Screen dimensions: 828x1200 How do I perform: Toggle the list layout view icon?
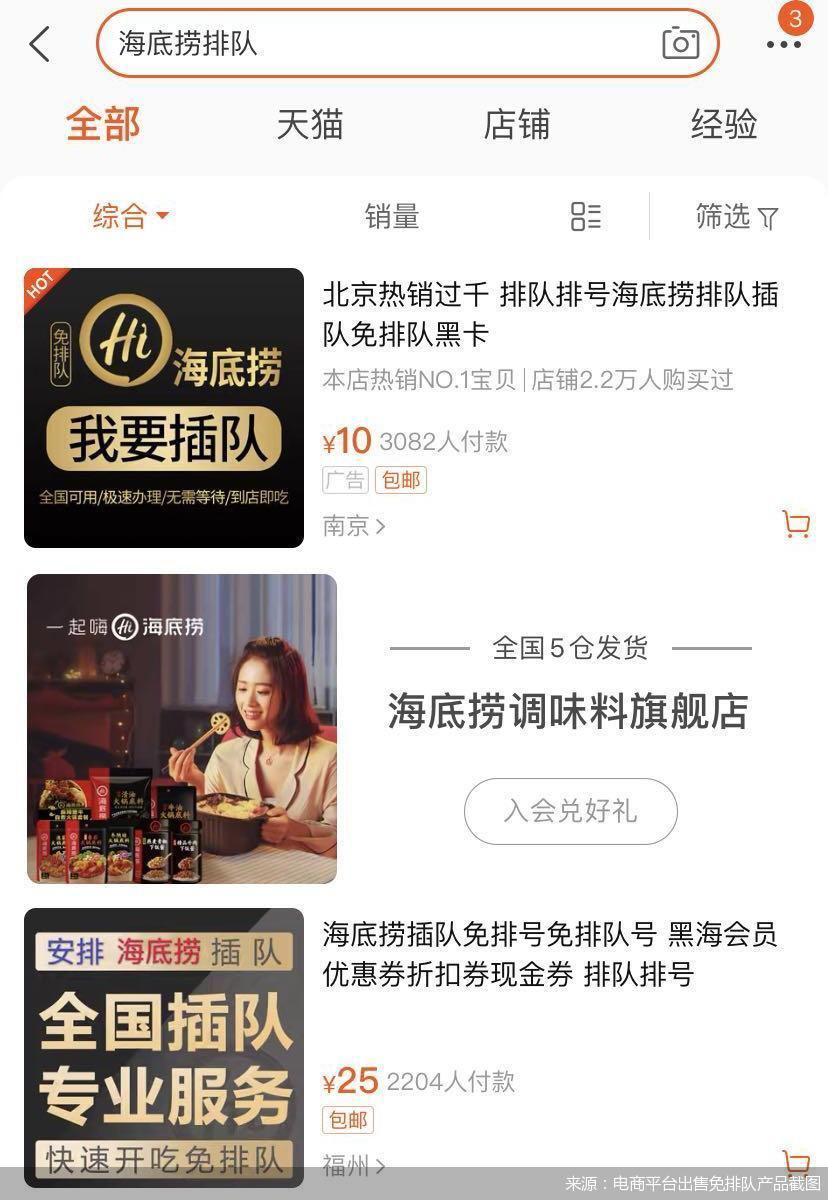[x=586, y=216]
